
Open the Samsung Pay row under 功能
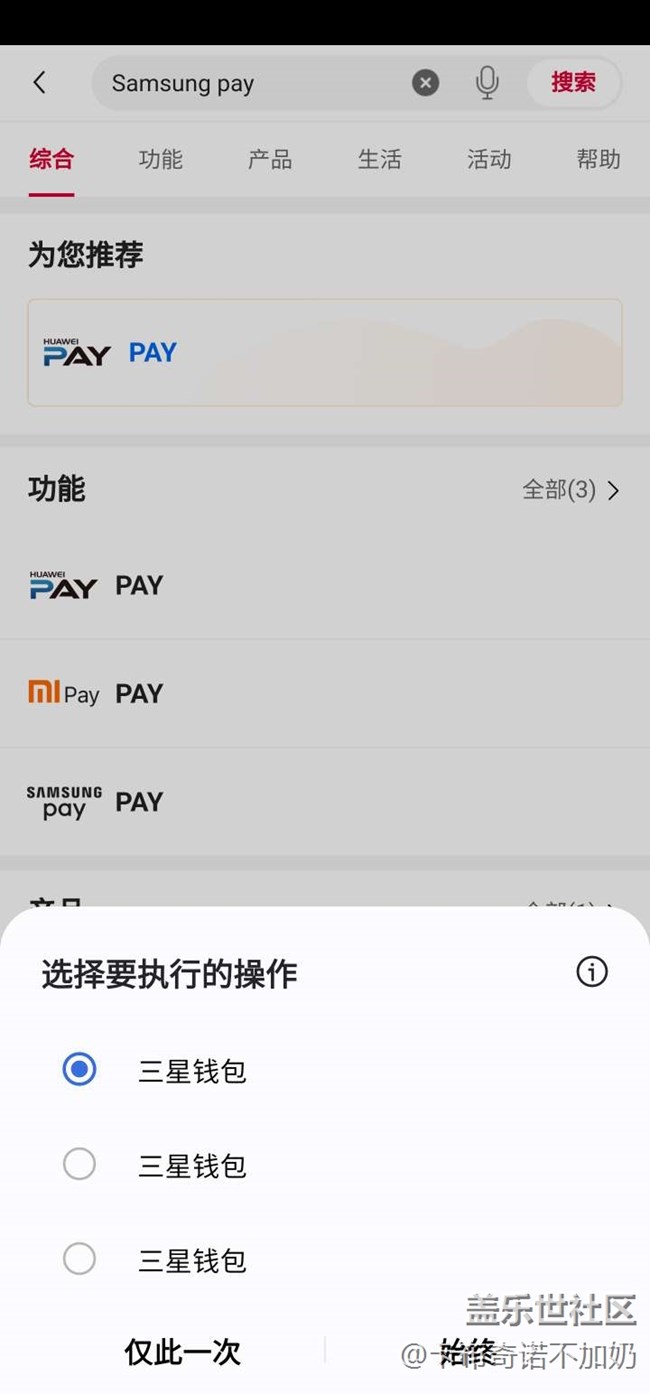325,802
